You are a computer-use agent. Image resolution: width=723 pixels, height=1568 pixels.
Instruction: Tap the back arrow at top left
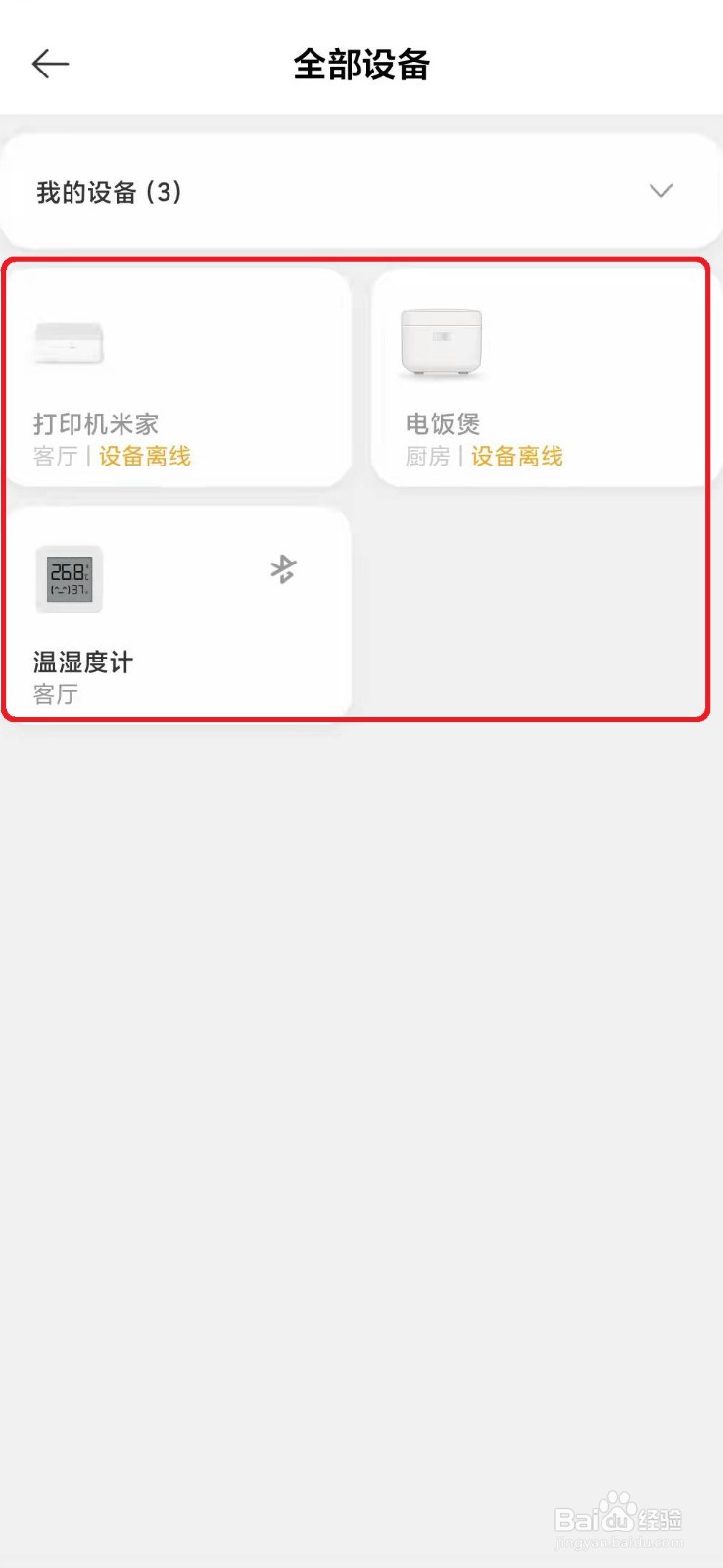50,63
